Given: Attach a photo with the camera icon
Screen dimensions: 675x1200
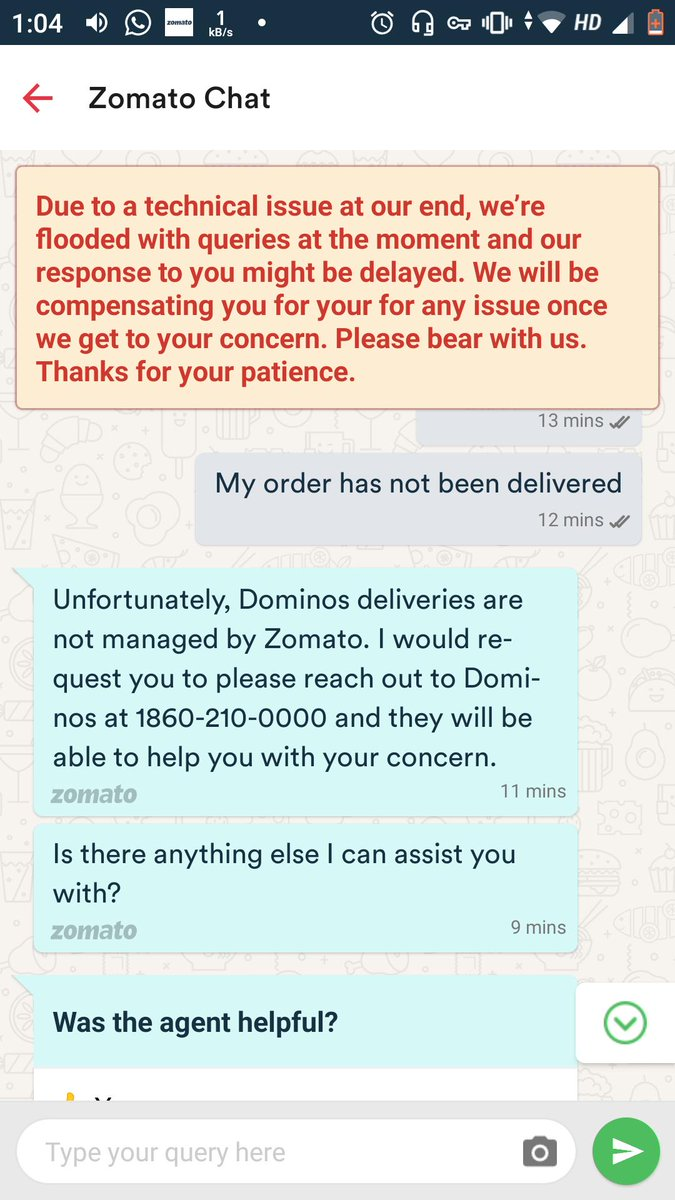Looking at the screenshot, I should (539, 1153).
